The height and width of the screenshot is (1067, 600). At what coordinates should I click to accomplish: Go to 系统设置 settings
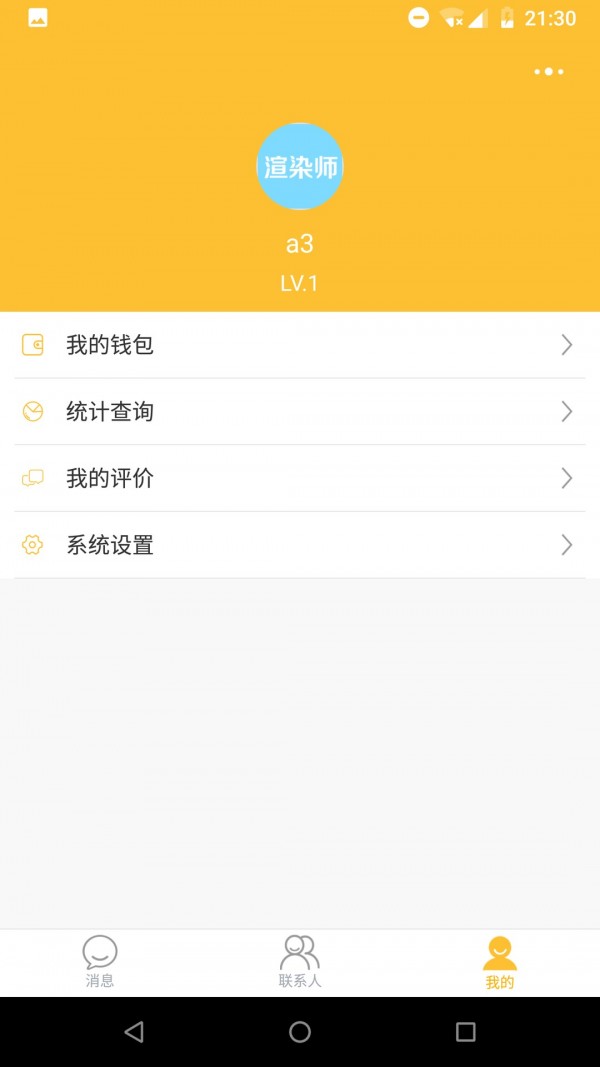(300, 545)
